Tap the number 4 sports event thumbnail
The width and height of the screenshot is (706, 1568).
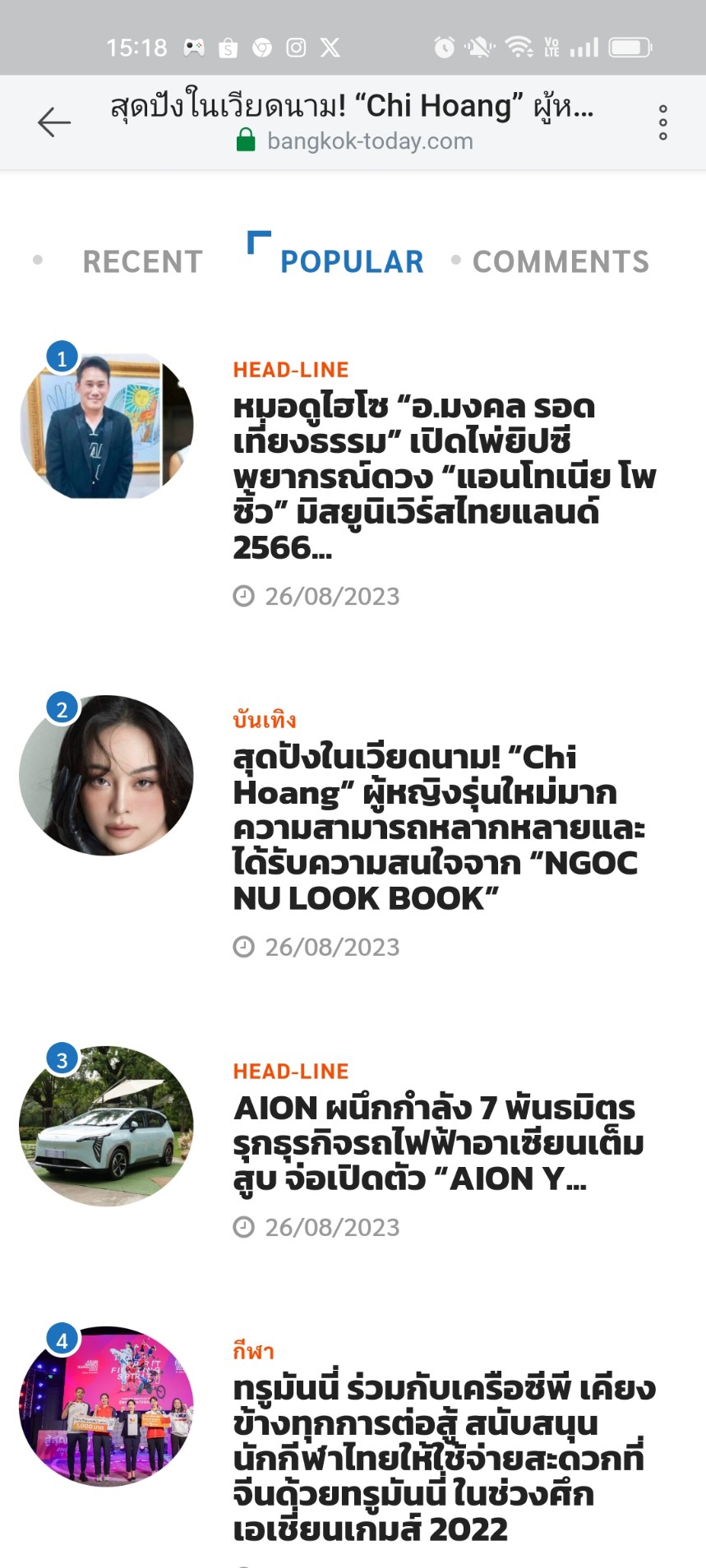(x=106, y=1406)
